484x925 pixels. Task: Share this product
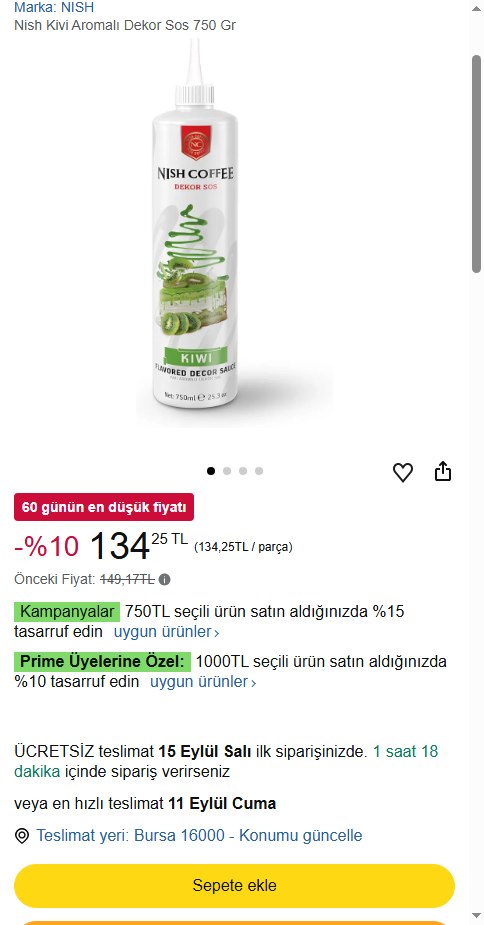(443, 471)
